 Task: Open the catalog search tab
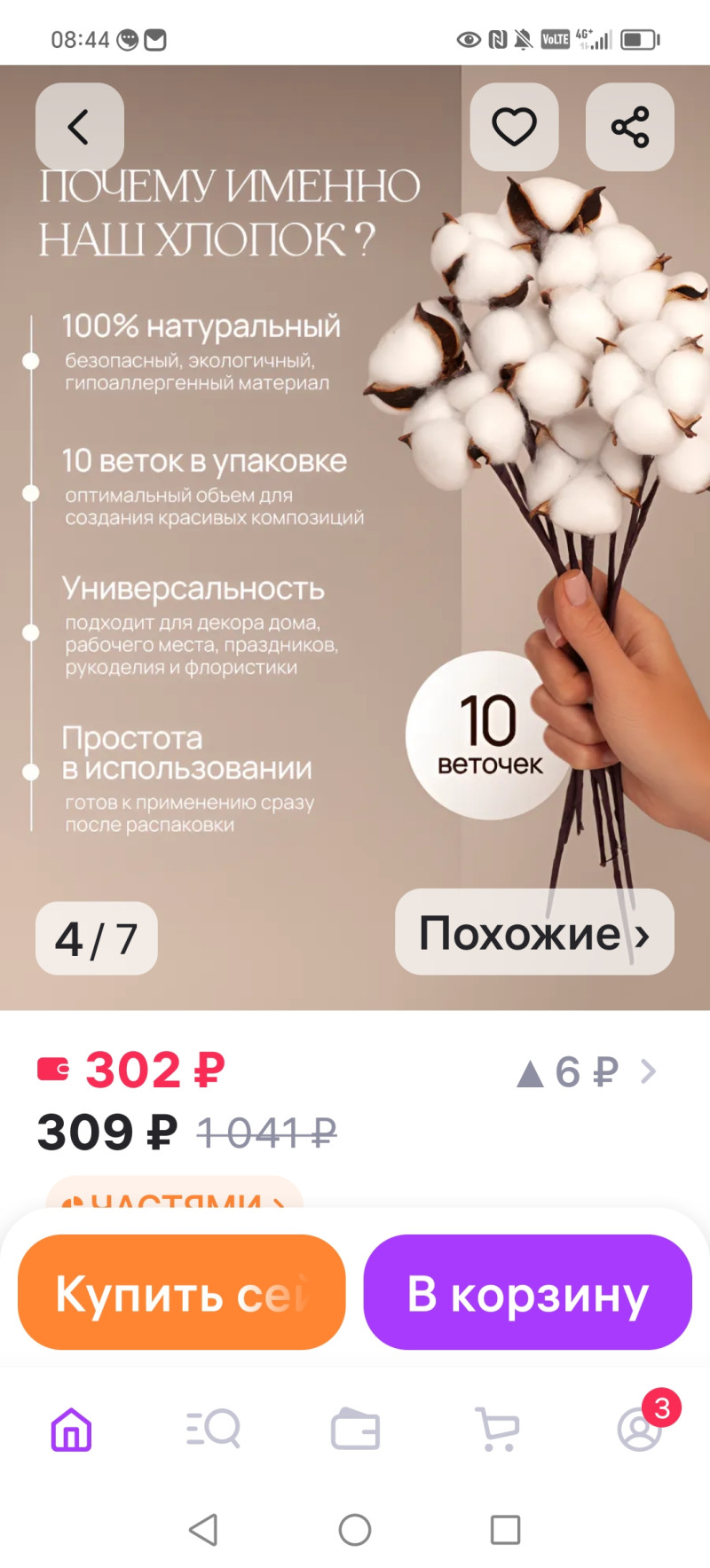click(213, 1429)
